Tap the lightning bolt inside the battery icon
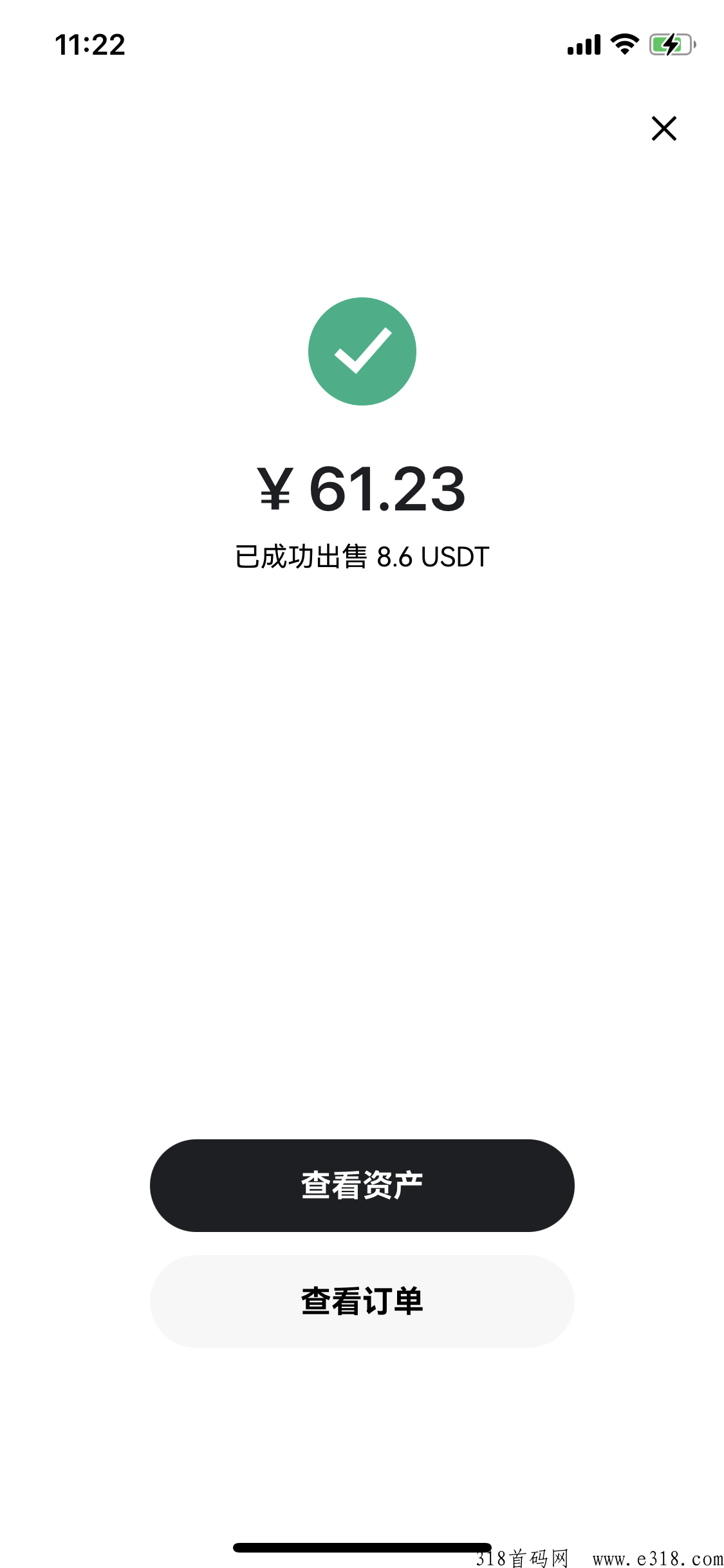724x1568 pixels. point(670,44)
